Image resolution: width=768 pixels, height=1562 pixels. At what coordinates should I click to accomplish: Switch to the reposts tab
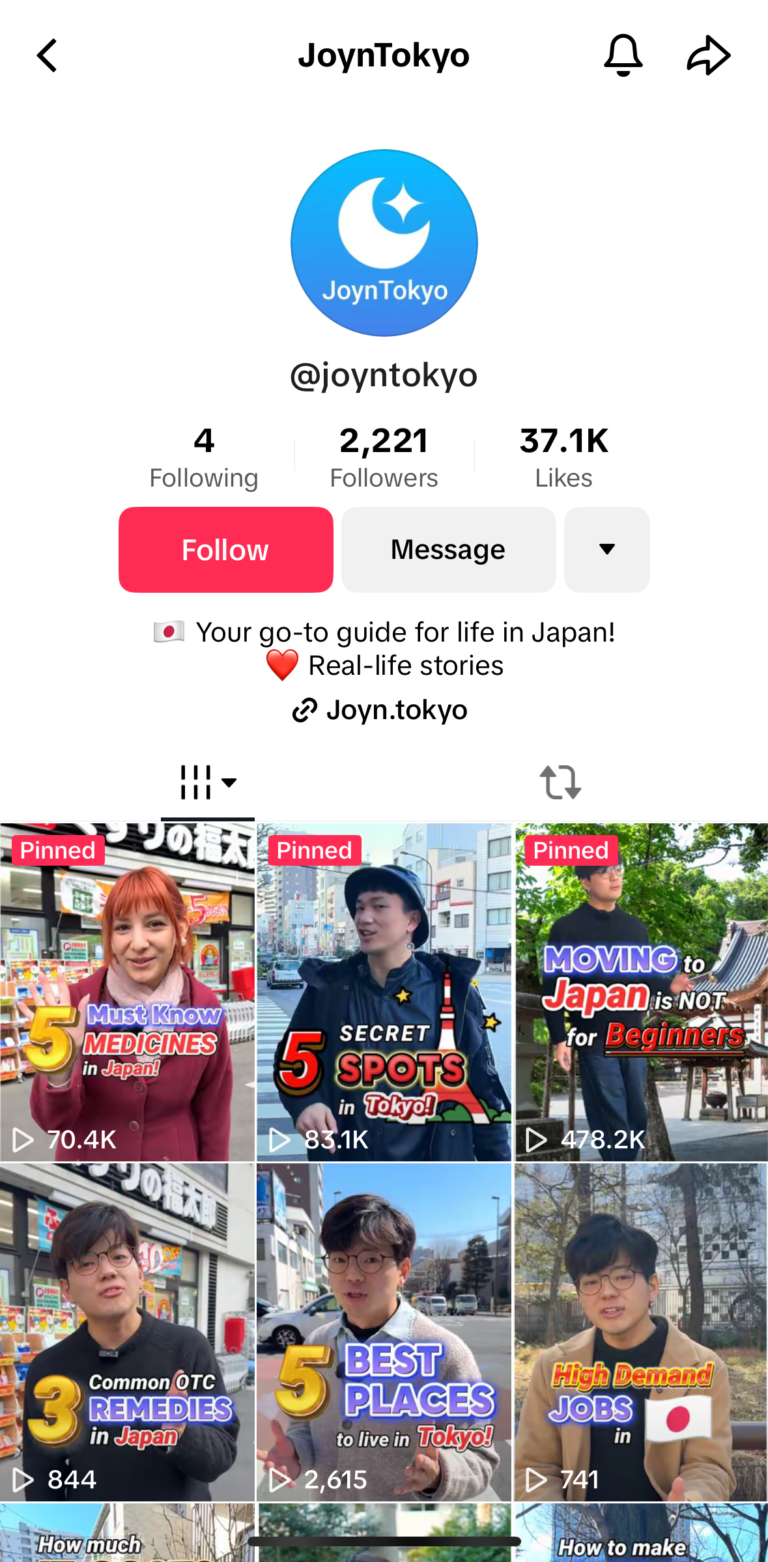point(560,782)
